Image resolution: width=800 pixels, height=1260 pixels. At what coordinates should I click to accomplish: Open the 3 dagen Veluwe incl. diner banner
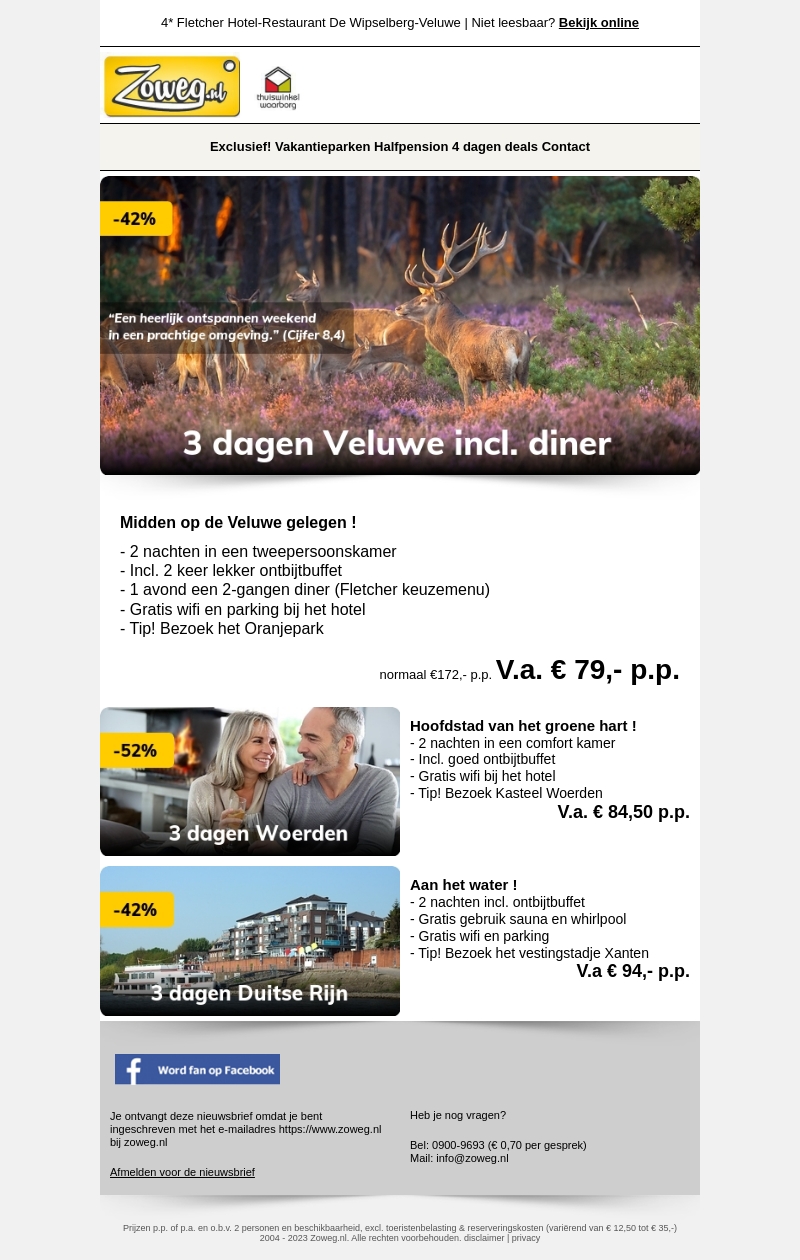pos(400,326)
